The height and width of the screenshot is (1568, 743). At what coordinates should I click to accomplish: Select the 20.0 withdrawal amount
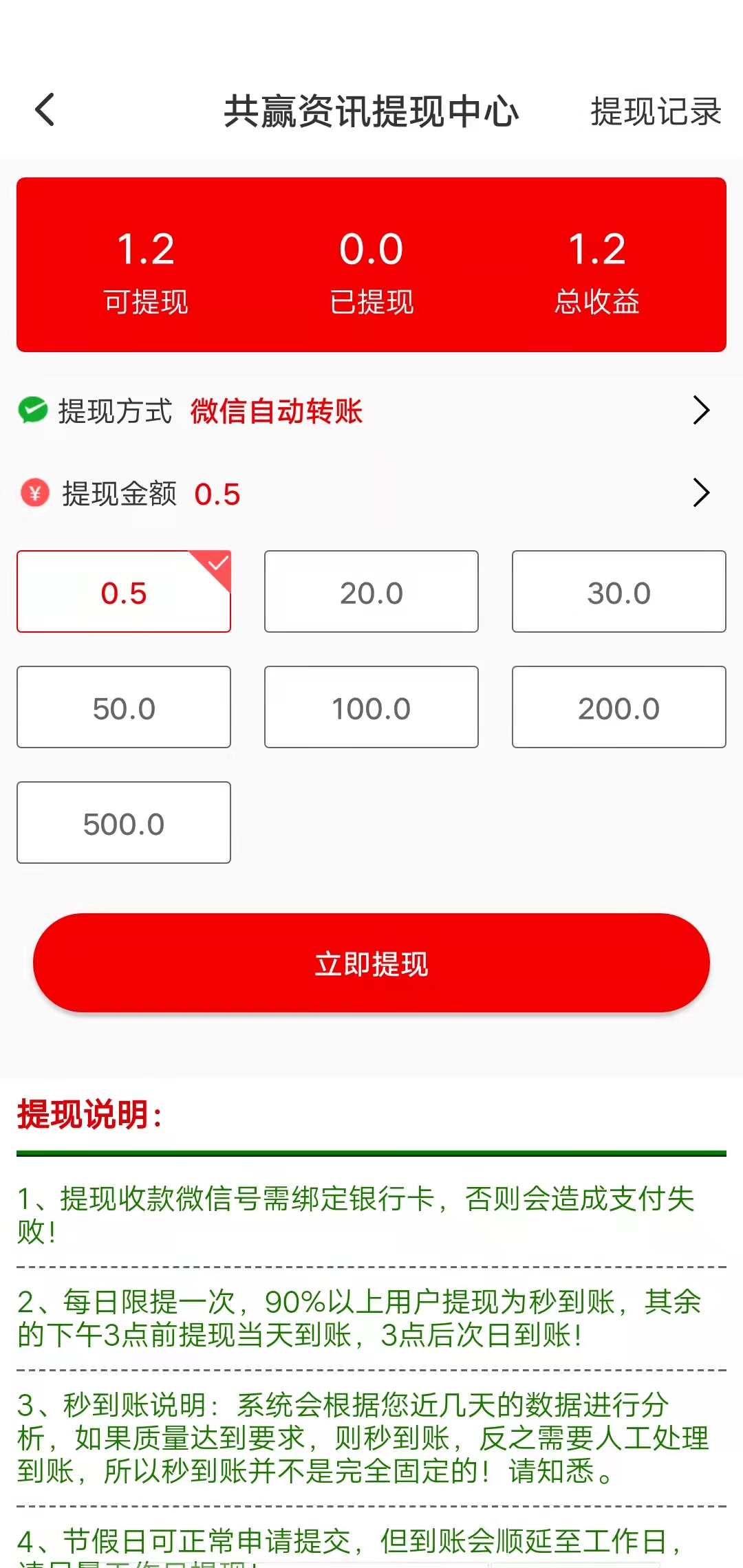click(x=371, y=591)
